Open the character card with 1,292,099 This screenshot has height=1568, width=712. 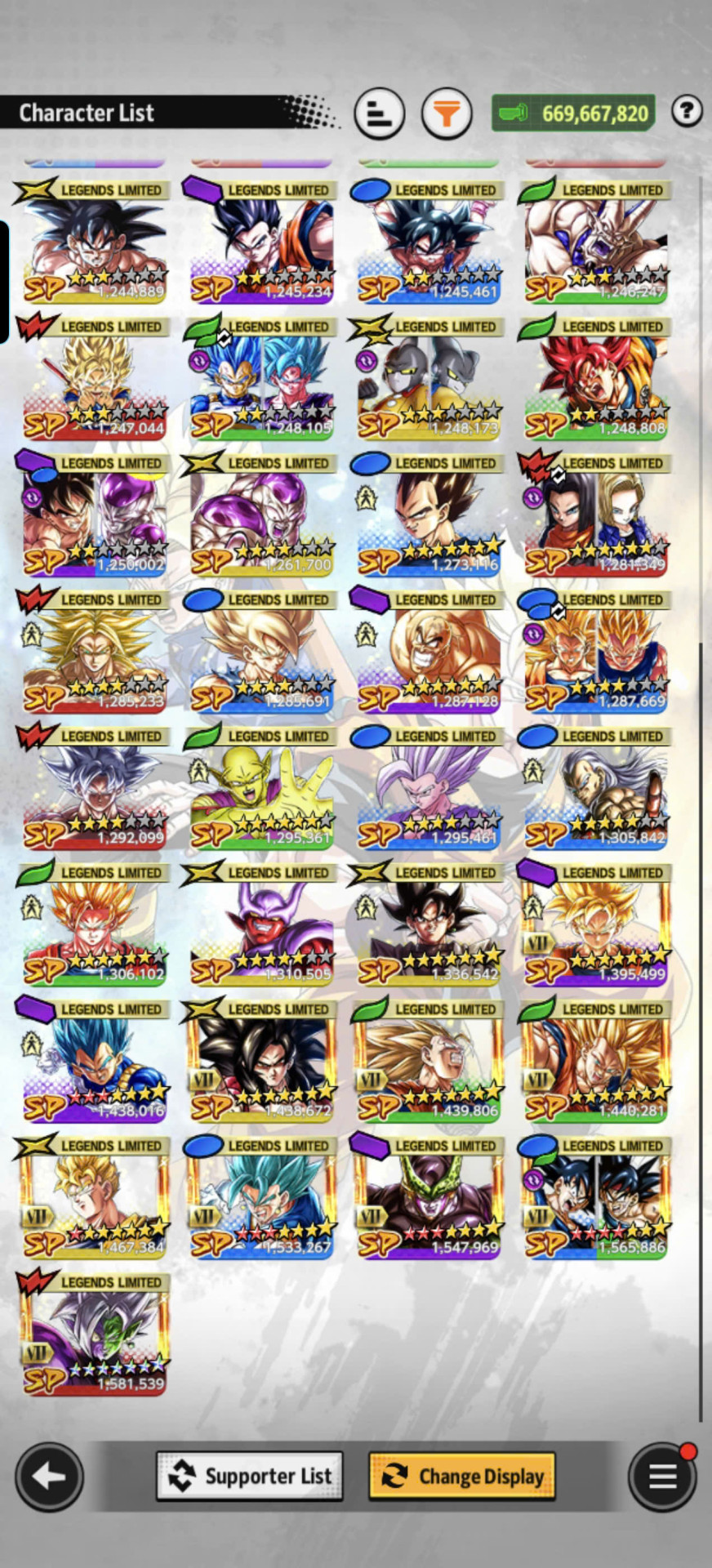(94, 787)
